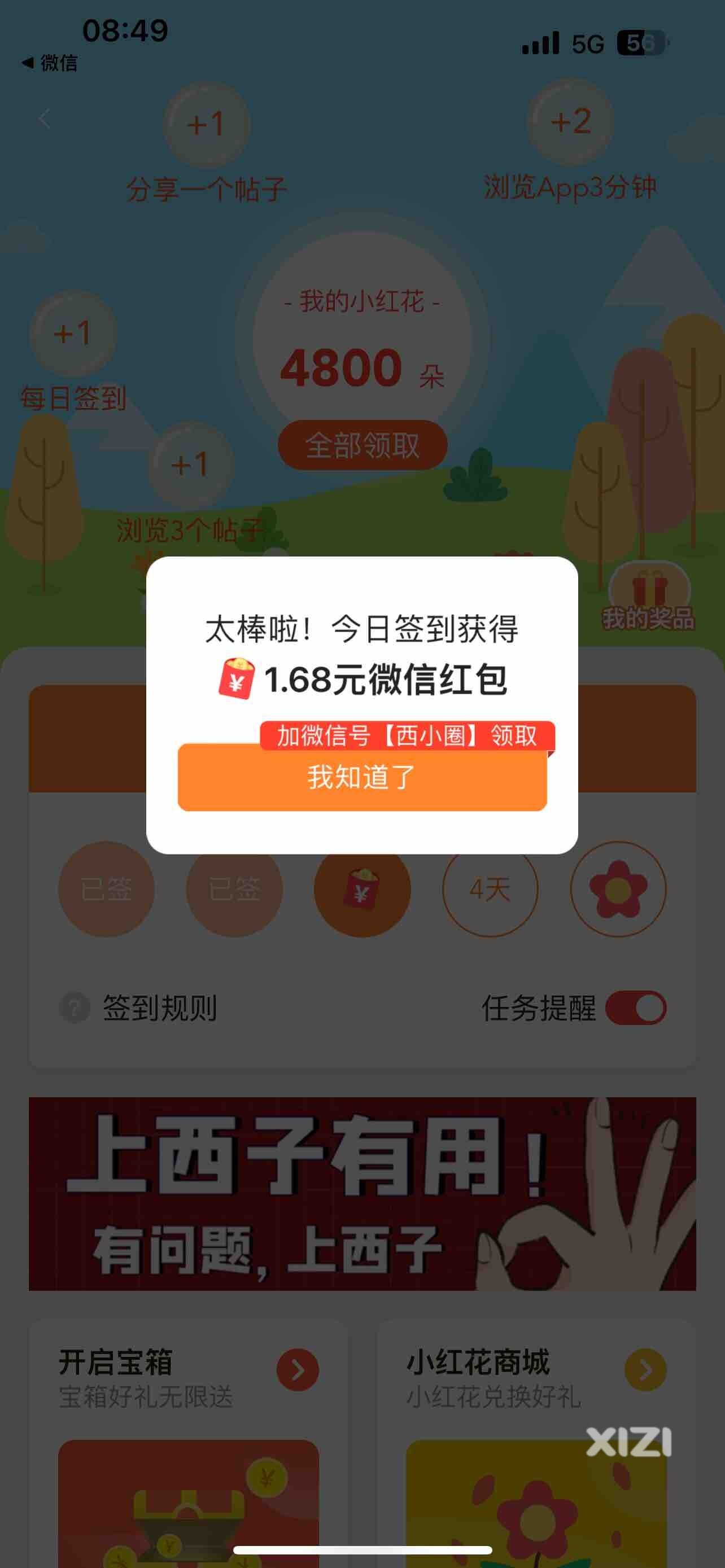Collect all flowers with 全部领取
Viewport: 725px width, 1568px height.
(x=362, y=445)
